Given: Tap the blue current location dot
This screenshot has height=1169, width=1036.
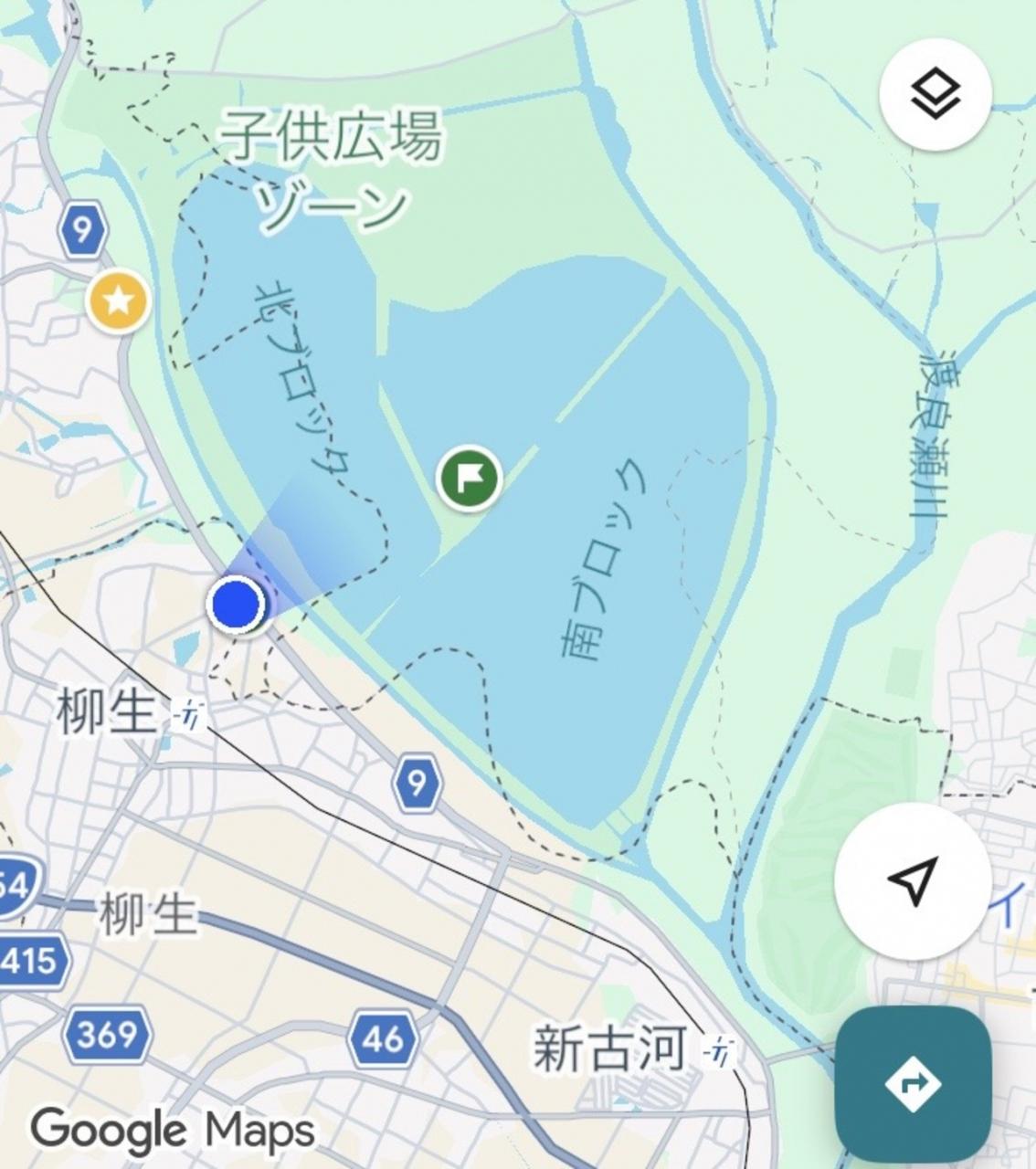Looking at the screenshot, I should coord(236,605).
